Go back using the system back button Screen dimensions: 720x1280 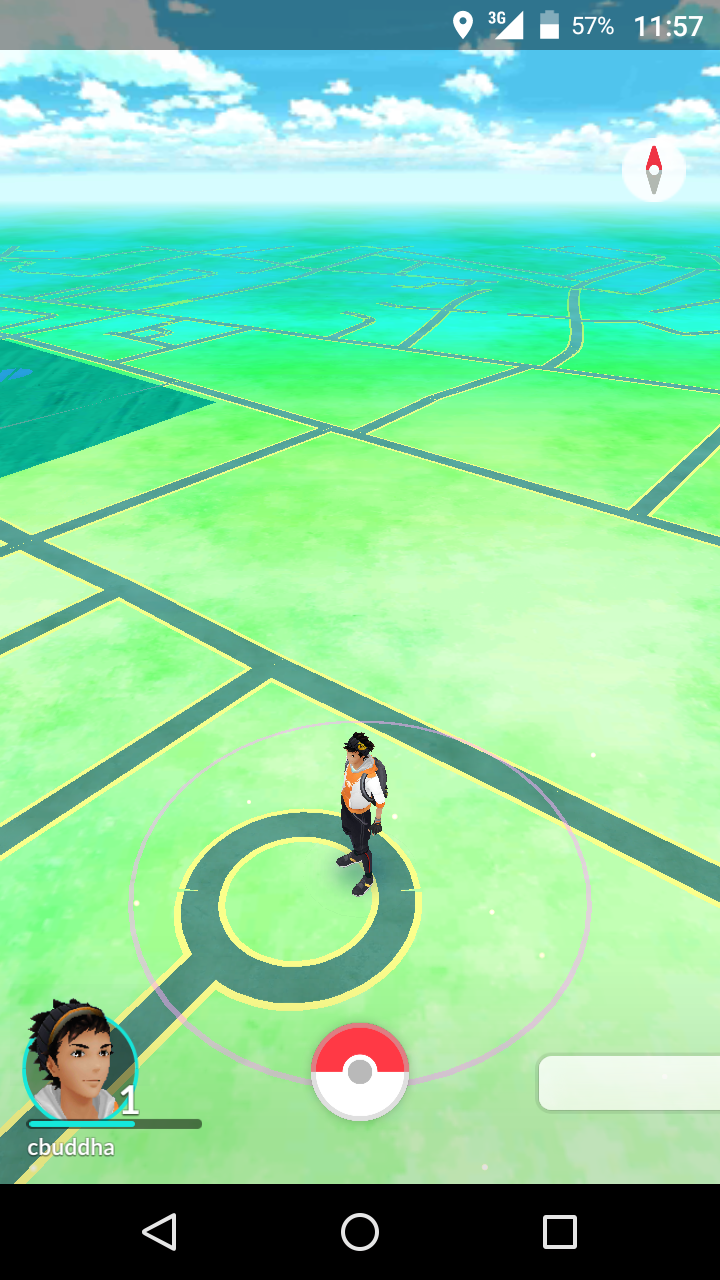(160, 1232)
